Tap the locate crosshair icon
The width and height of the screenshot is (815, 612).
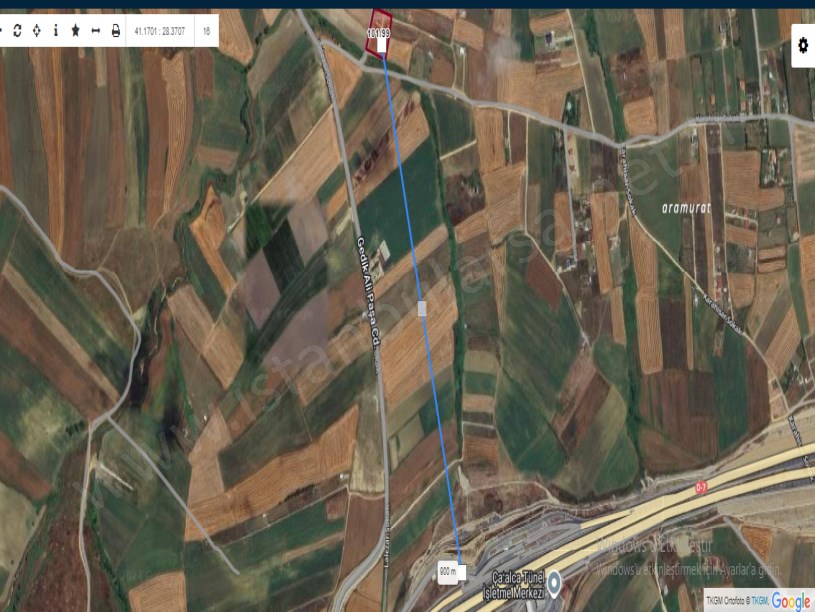click(x=37, y=31)
